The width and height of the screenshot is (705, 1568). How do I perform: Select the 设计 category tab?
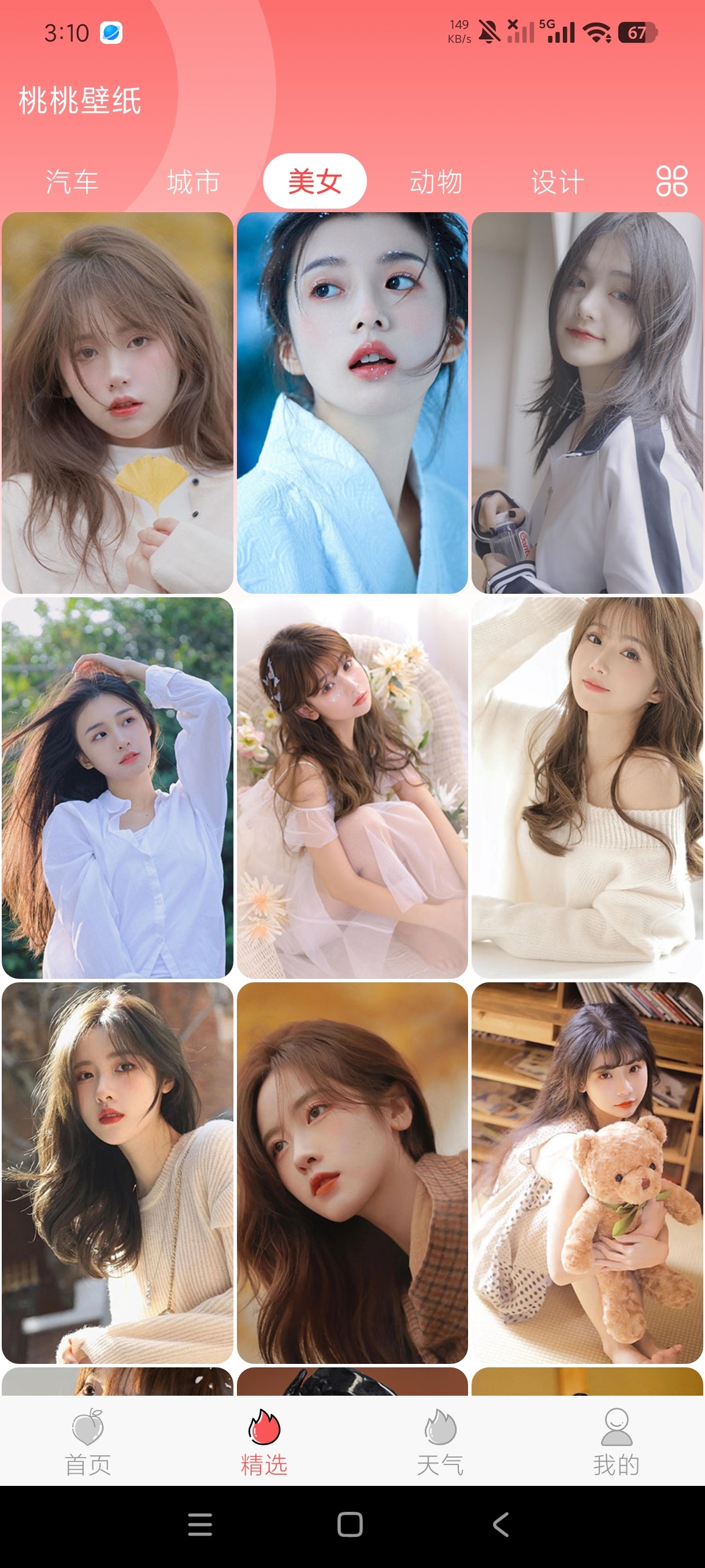pos(558,182)
